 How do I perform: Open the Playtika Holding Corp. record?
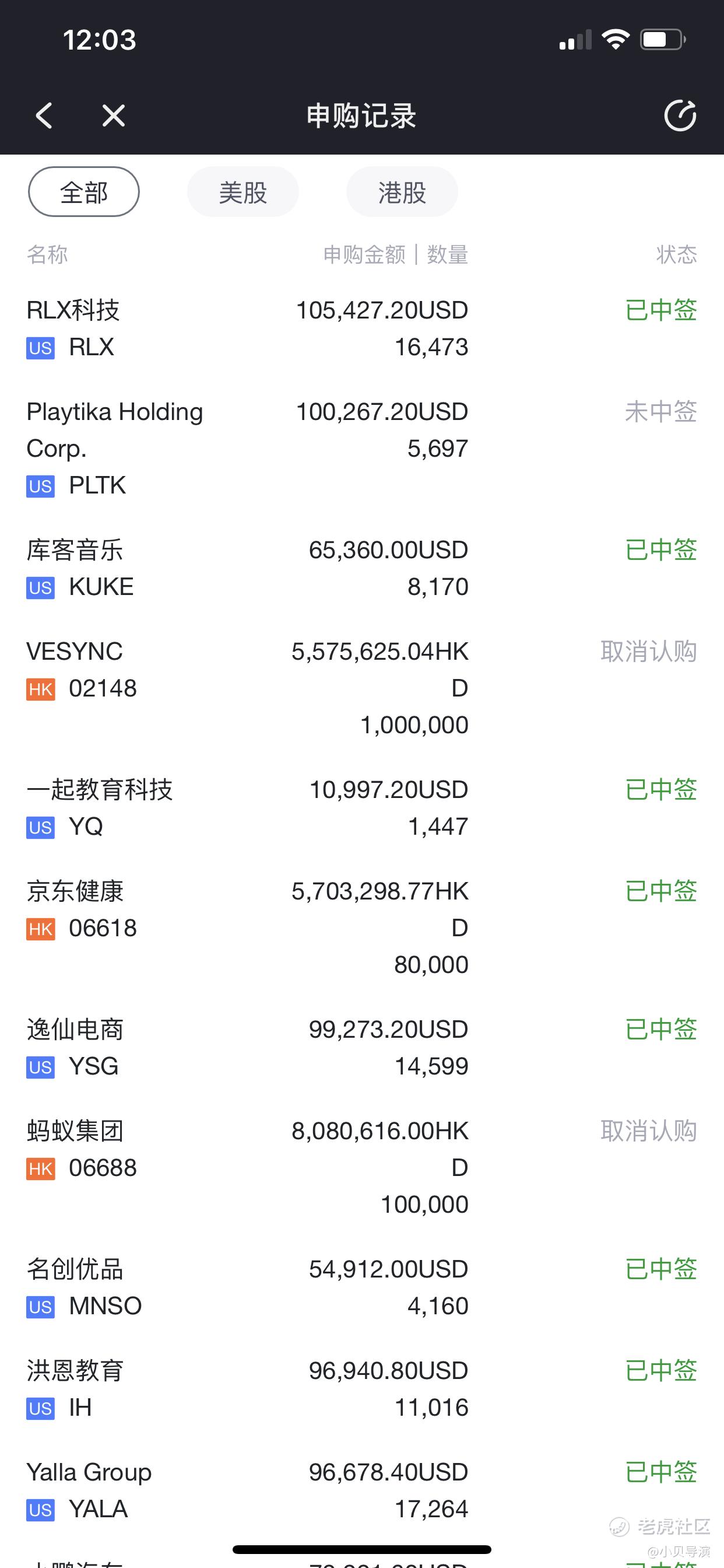pyautogui.click(x=362, y=449)
